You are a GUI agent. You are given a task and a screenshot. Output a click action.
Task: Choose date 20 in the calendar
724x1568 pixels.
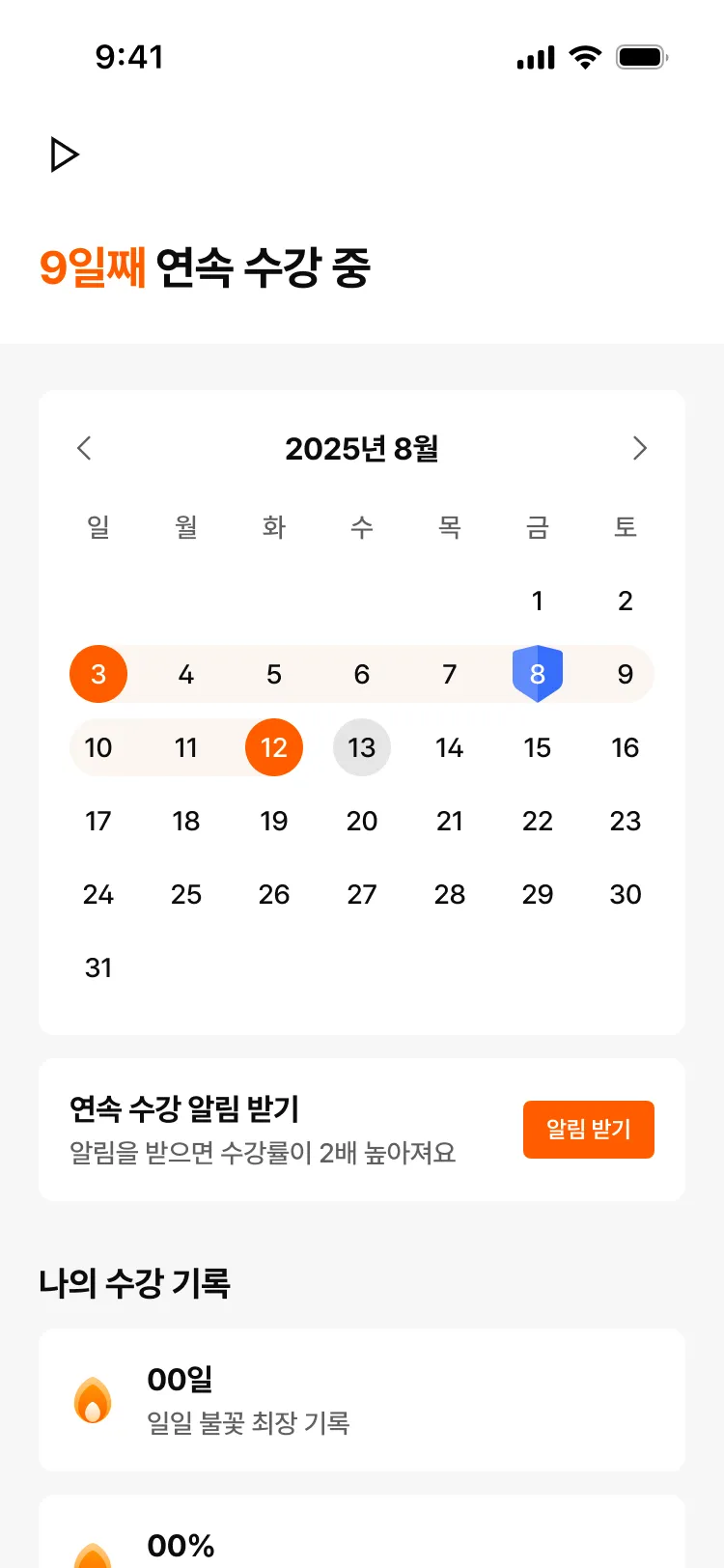click(362, 821)
